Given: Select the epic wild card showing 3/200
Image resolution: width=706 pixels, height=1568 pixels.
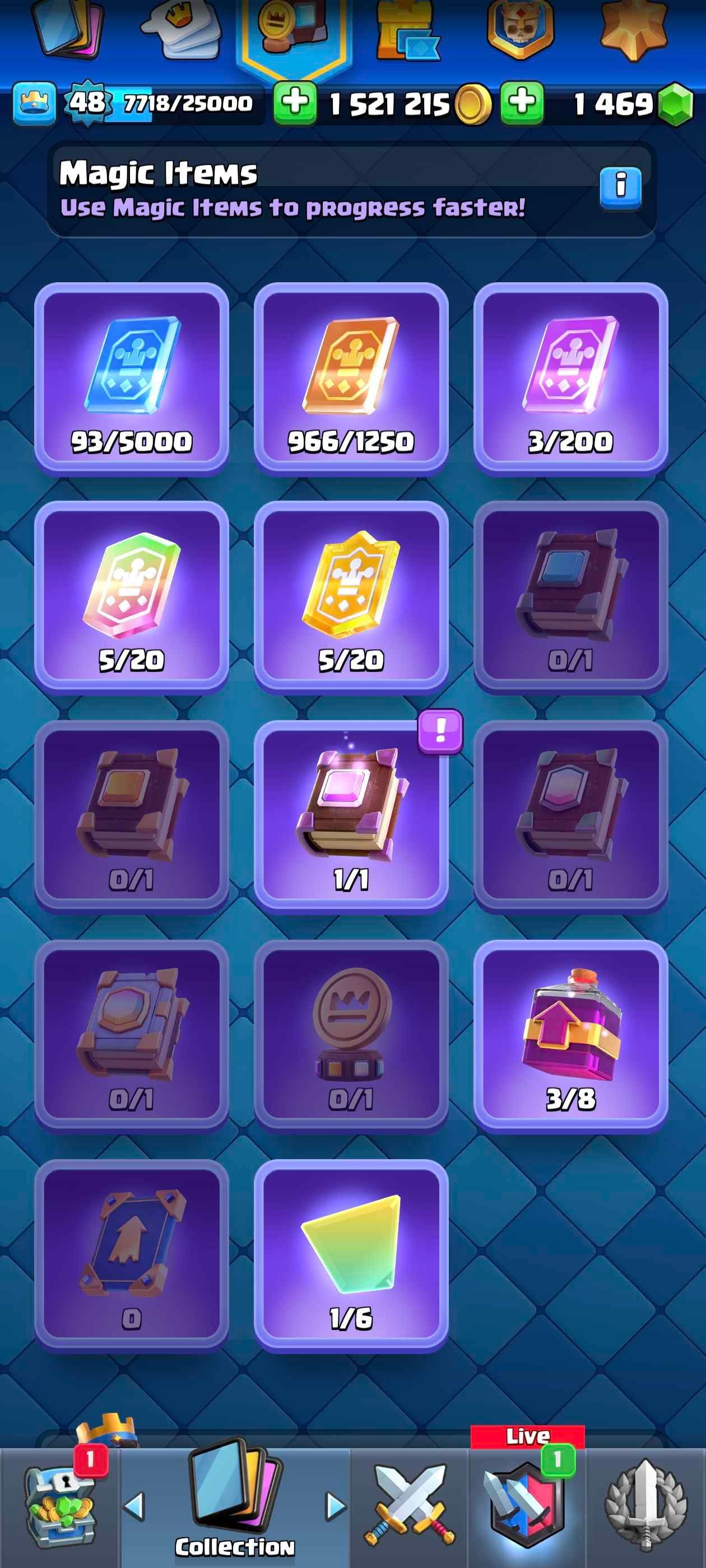Looking at the screenshot, I should pyautogui.click(x=570, y=377).
